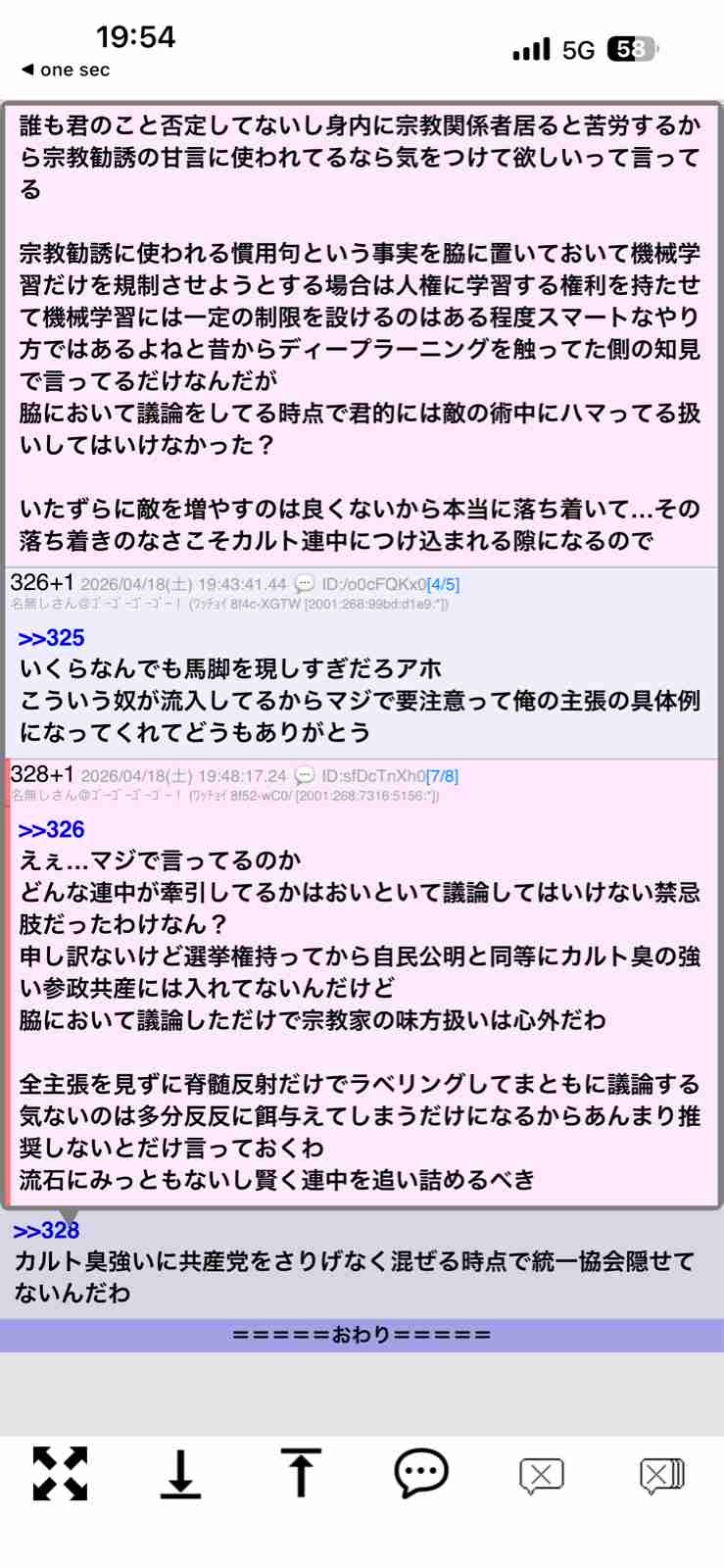Toggle fullscreen with the expand arrows icon
Image resolution: width=724 pixels, height=1568 pixels.
(60, 1473)
